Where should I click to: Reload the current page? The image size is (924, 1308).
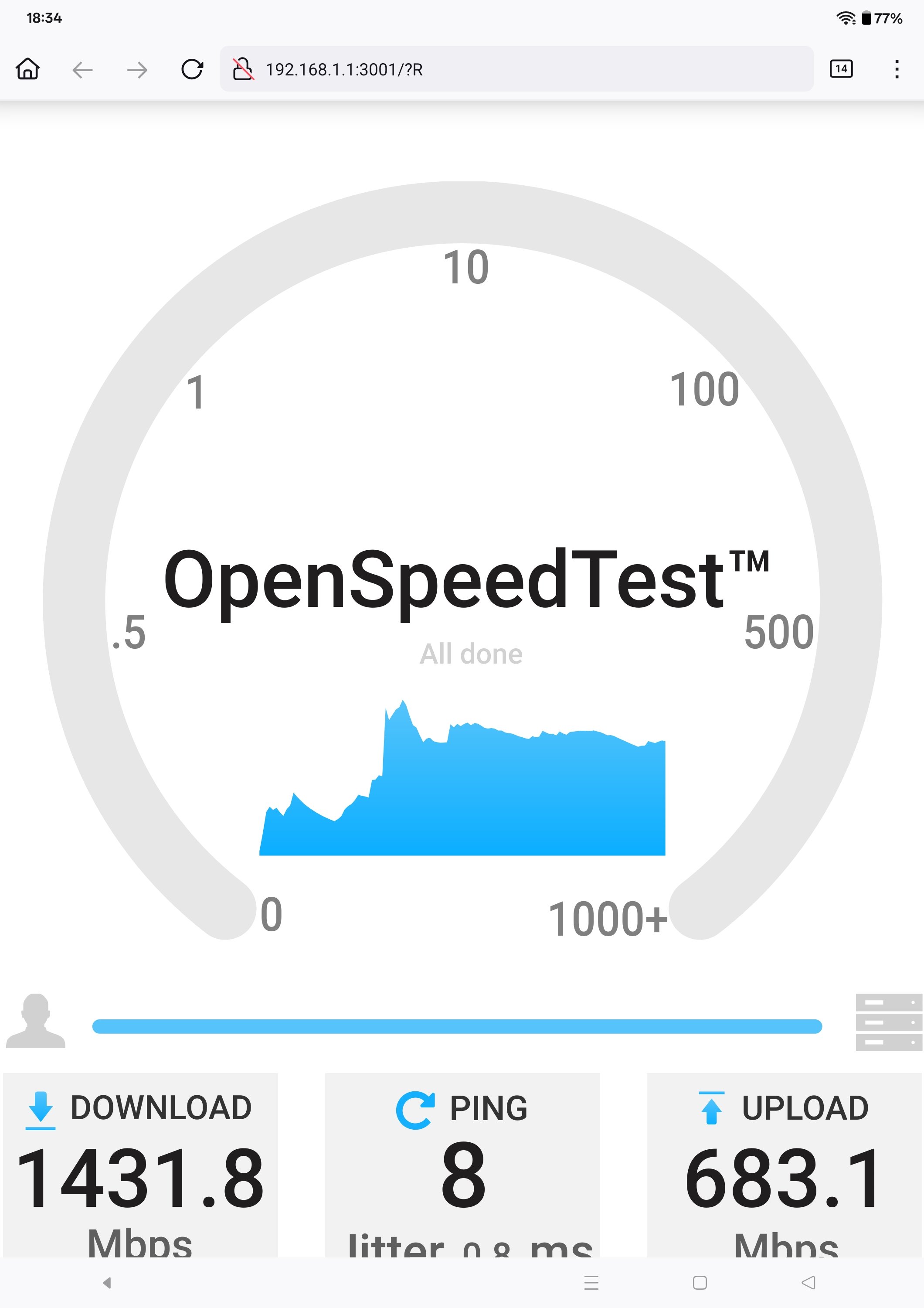[192, 69]
